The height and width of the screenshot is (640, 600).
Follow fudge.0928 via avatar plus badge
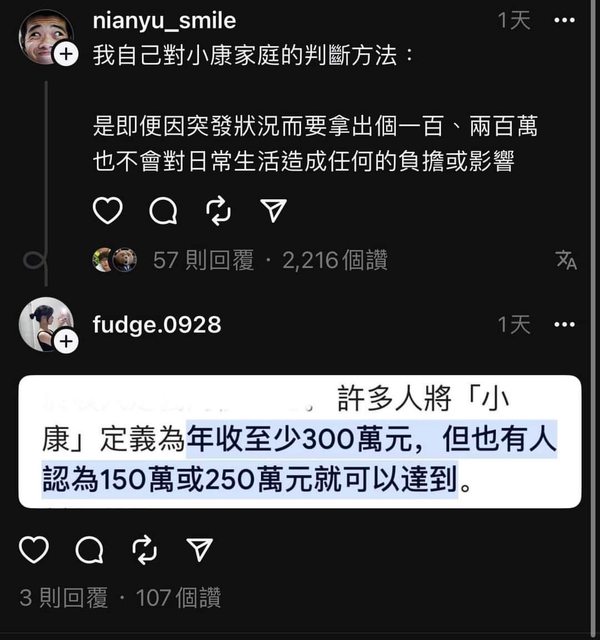pyautogui.click(x=66, y=342)
